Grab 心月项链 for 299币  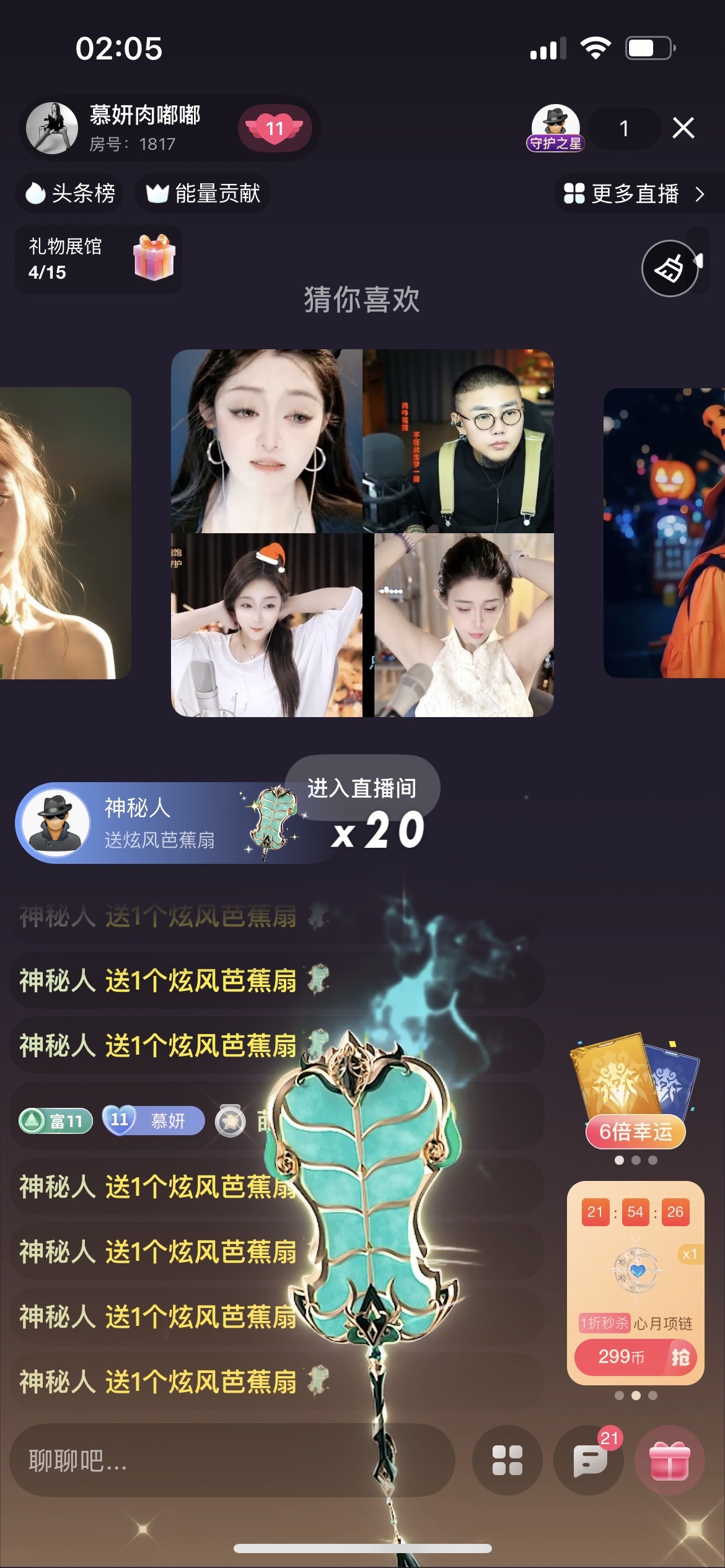(635, 1357)
